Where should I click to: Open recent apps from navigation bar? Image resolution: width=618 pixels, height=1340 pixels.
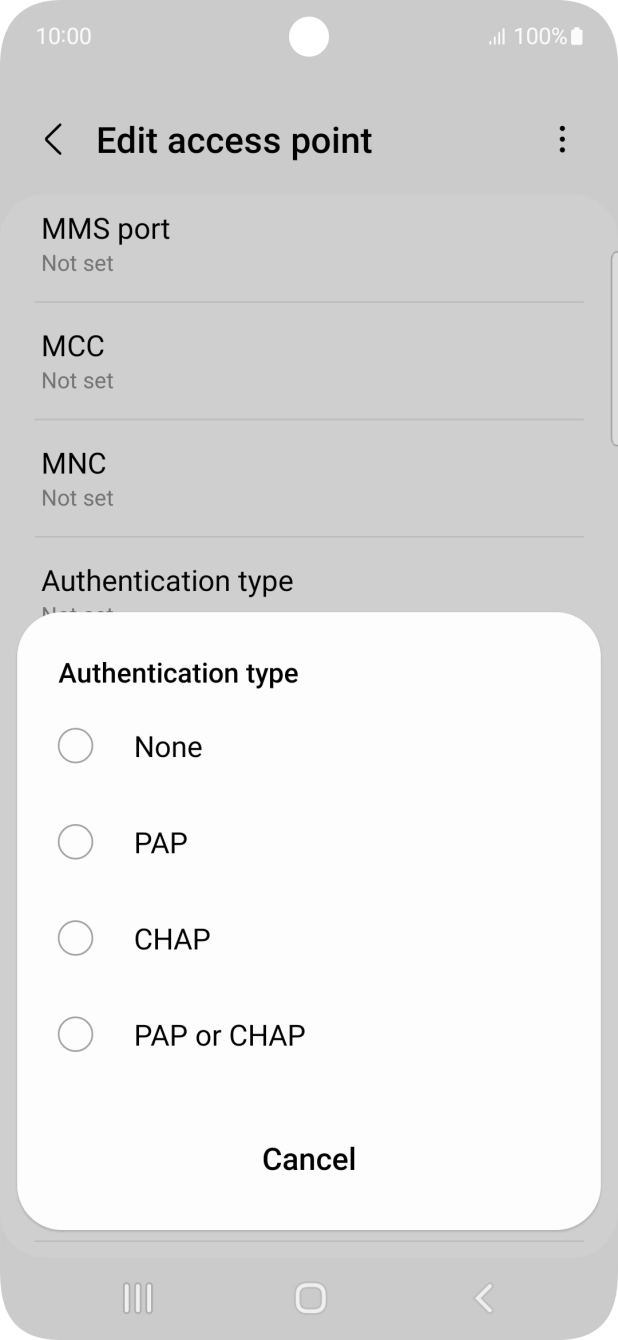(x=137, y=1298)
